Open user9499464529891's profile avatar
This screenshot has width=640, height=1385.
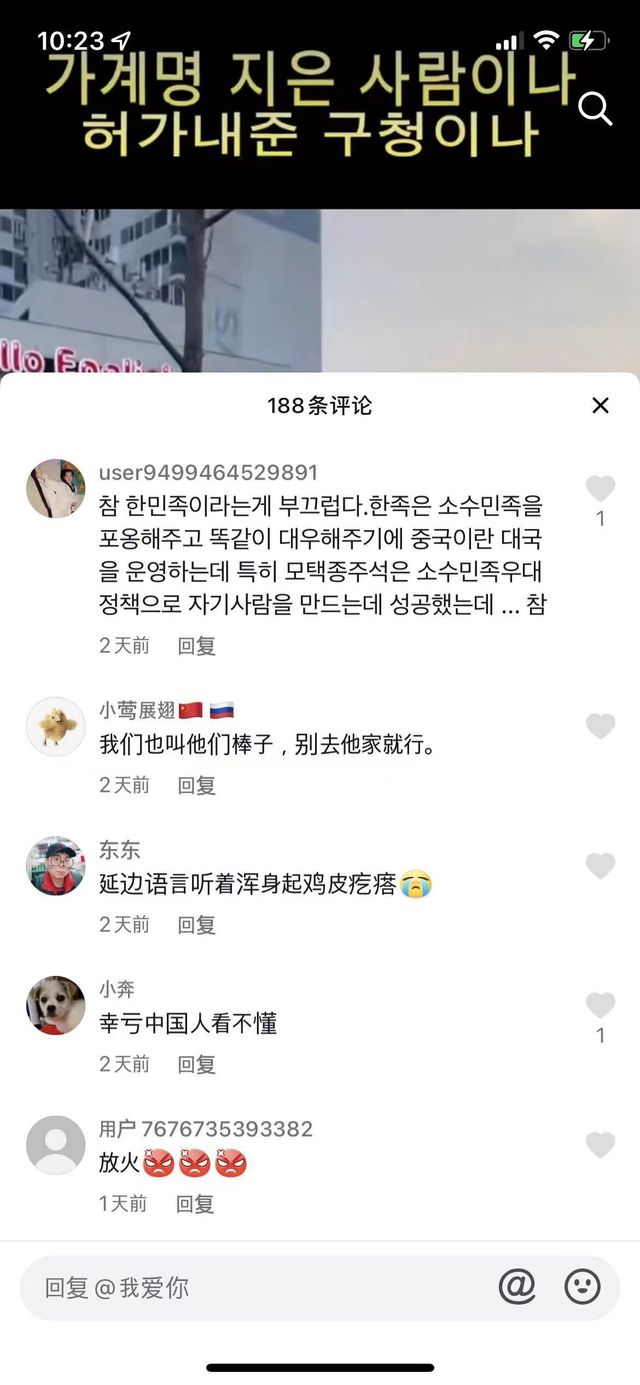(x=56, y=489)
